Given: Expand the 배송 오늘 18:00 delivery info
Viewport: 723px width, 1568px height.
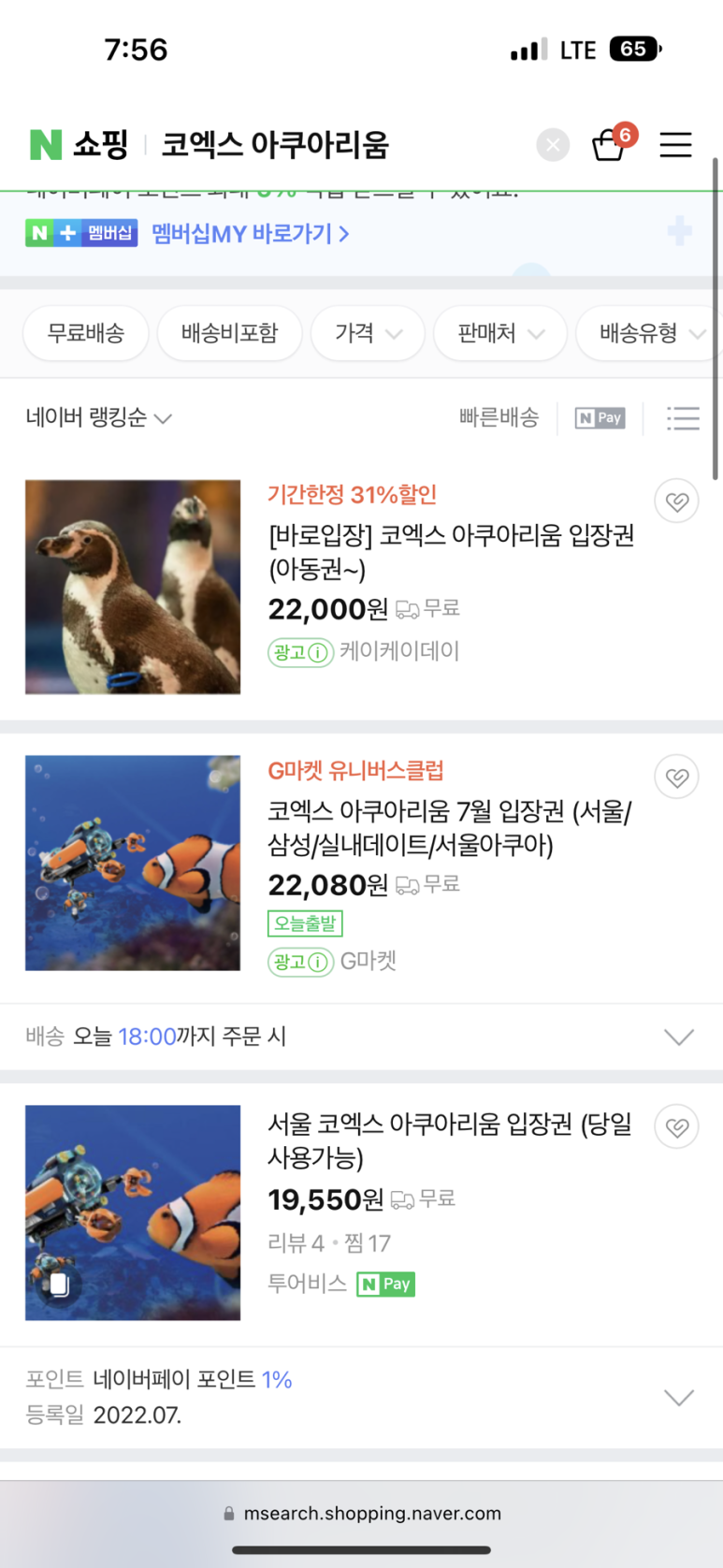Looking at the screenshot, I should [x=361, y=1037].
